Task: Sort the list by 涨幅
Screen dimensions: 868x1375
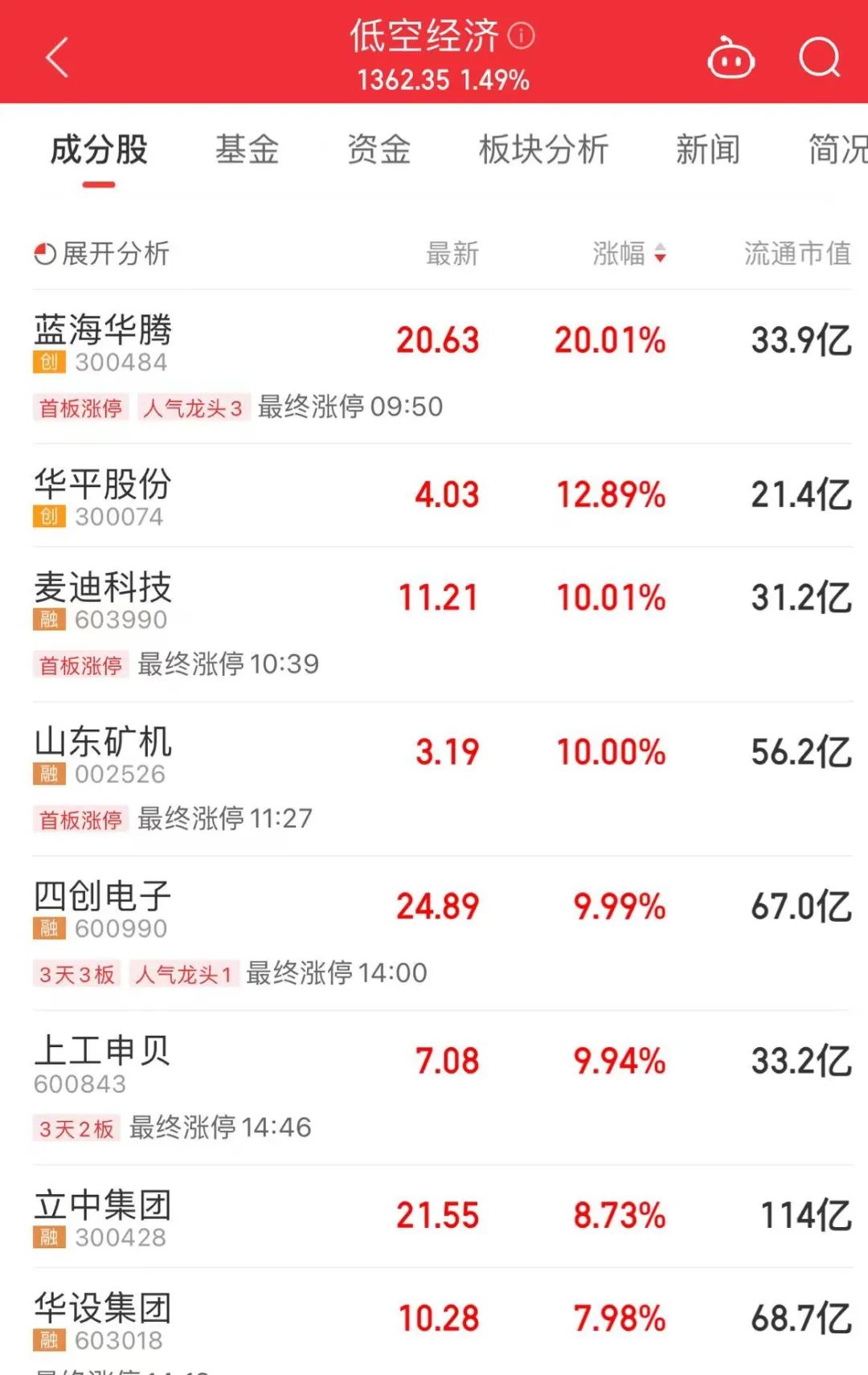Action: (628, 254)
